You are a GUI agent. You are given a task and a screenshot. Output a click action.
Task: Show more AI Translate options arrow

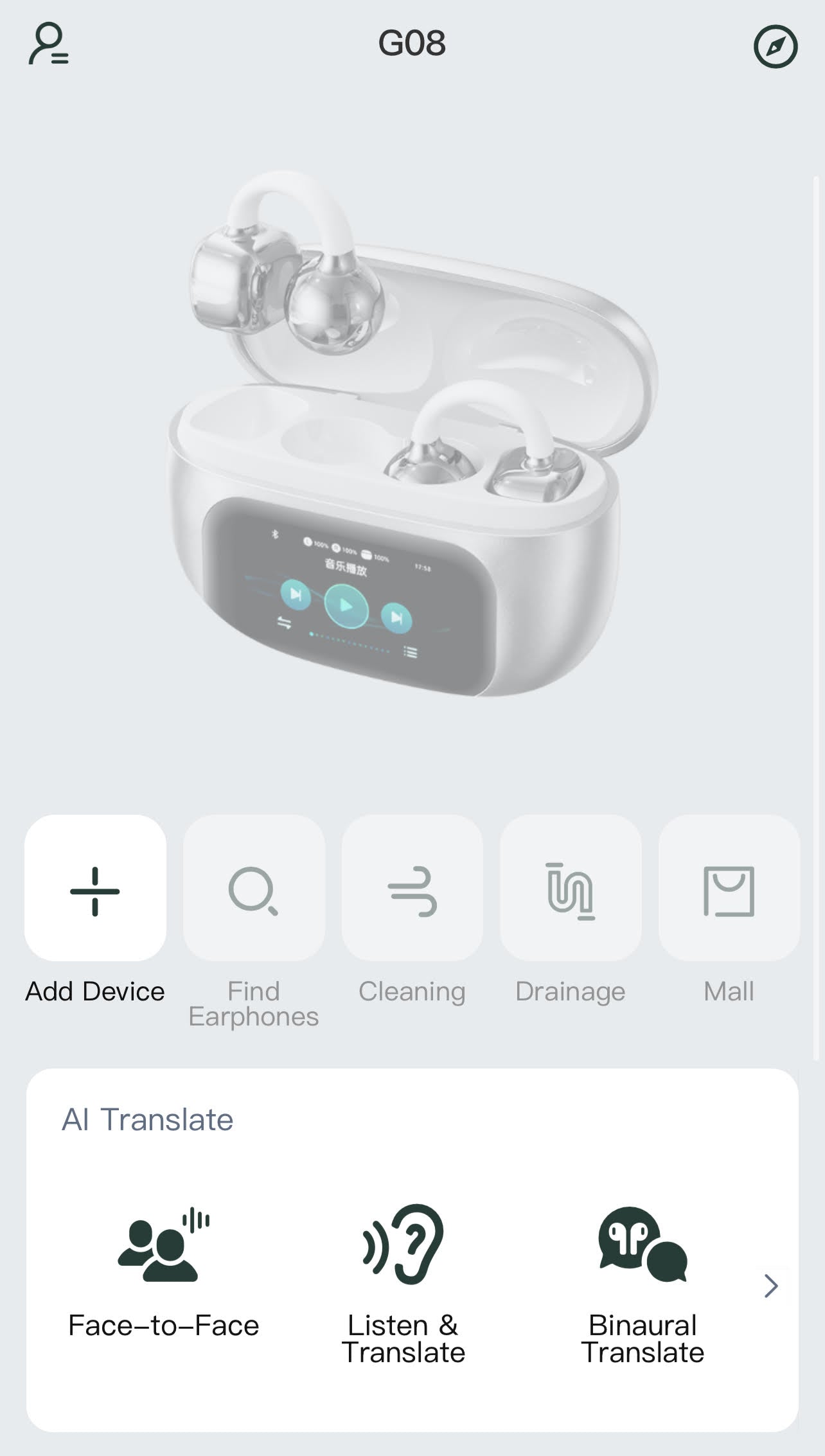[771, 1285]
